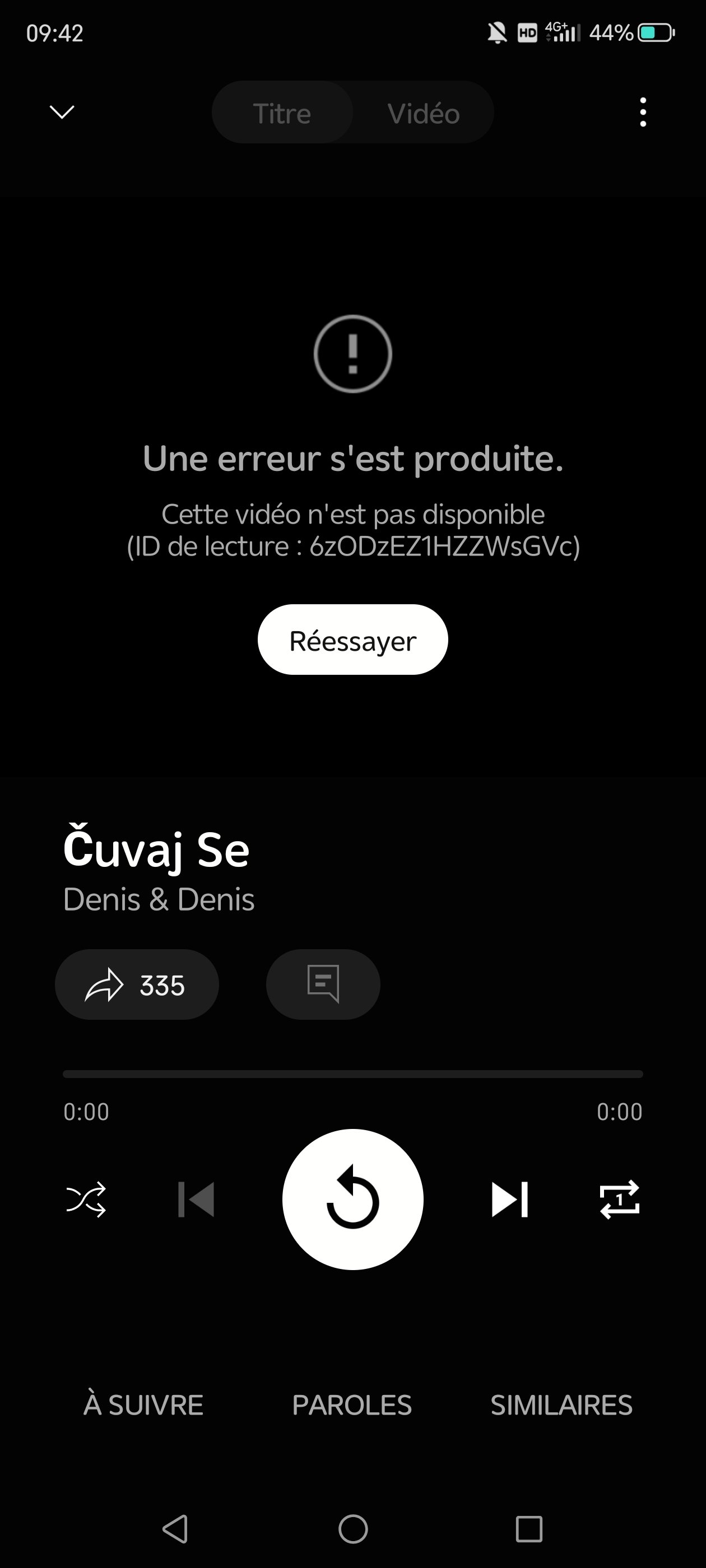Replay the track with the circular button

click(x=352, y=1199)
